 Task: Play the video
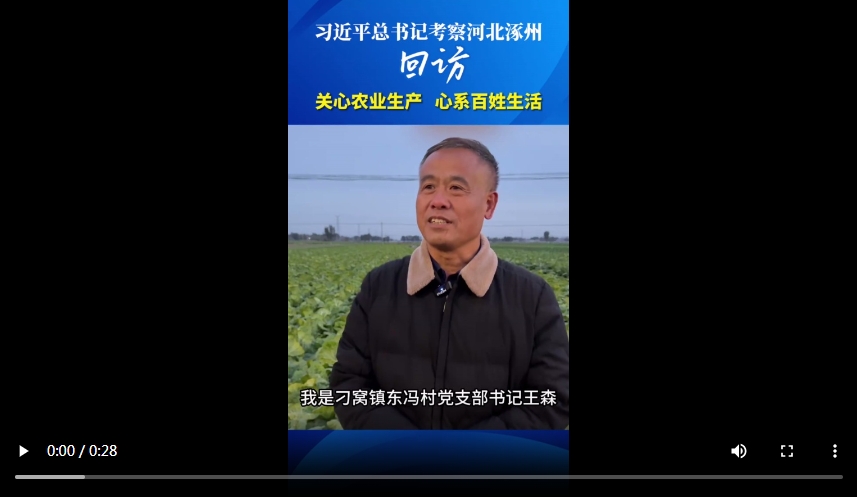(x=23, y=451)
